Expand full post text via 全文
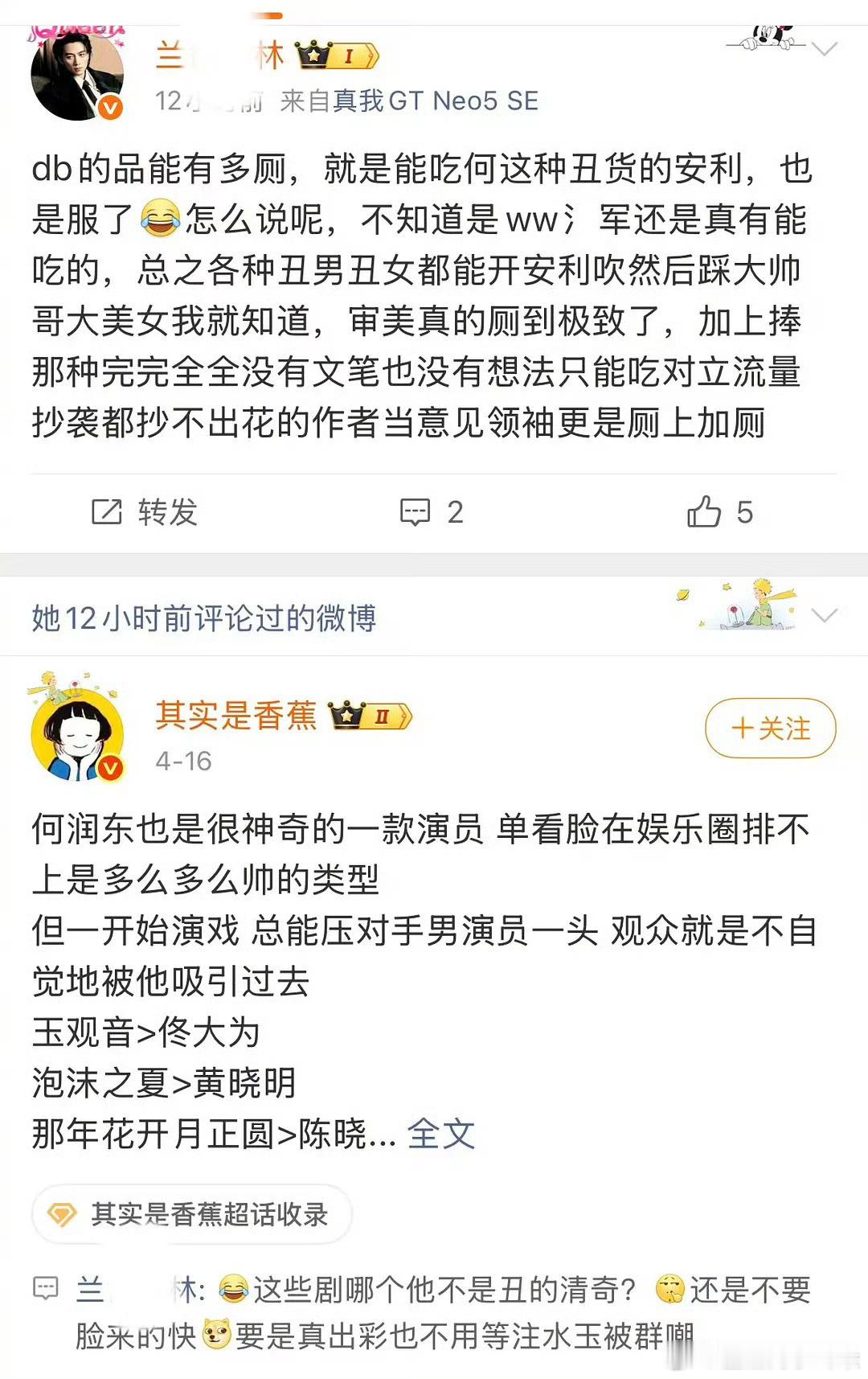This screenshot has height=1379, width=868. [440, 1134]
